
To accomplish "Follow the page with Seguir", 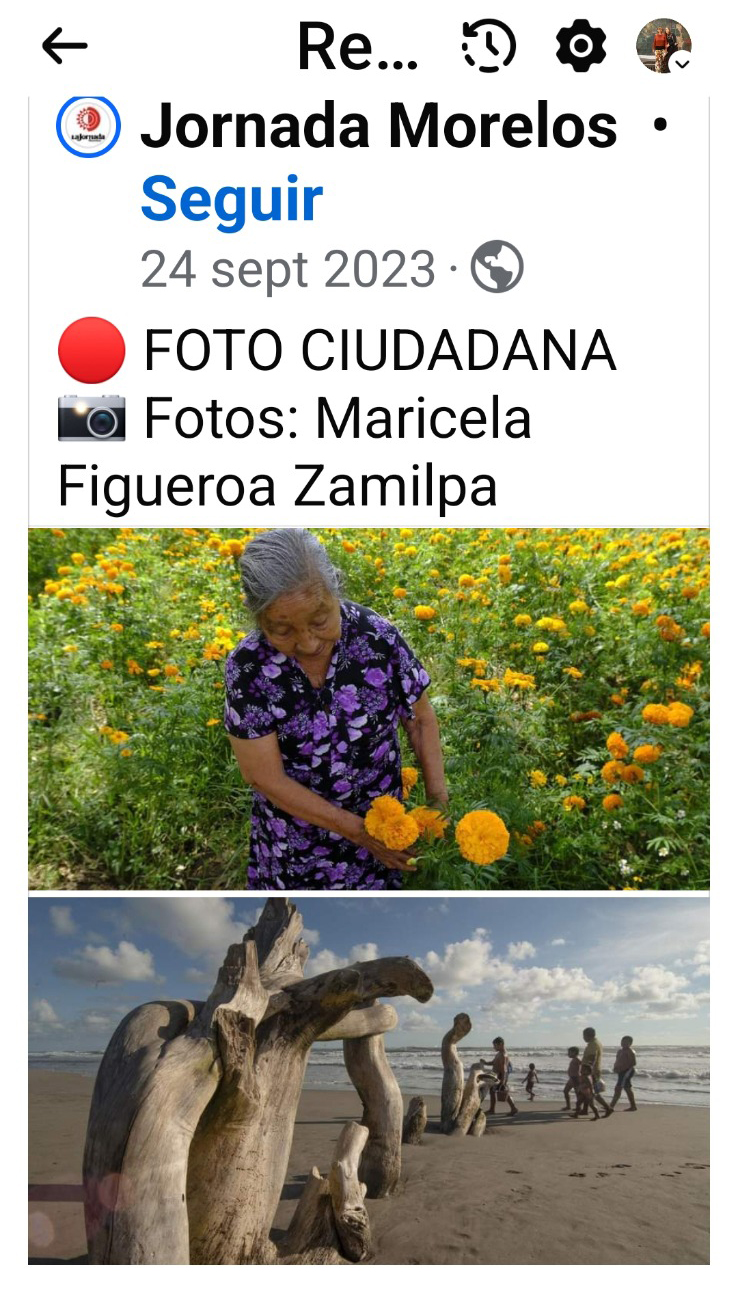I will pyautogui.click(x=231, y=199).
